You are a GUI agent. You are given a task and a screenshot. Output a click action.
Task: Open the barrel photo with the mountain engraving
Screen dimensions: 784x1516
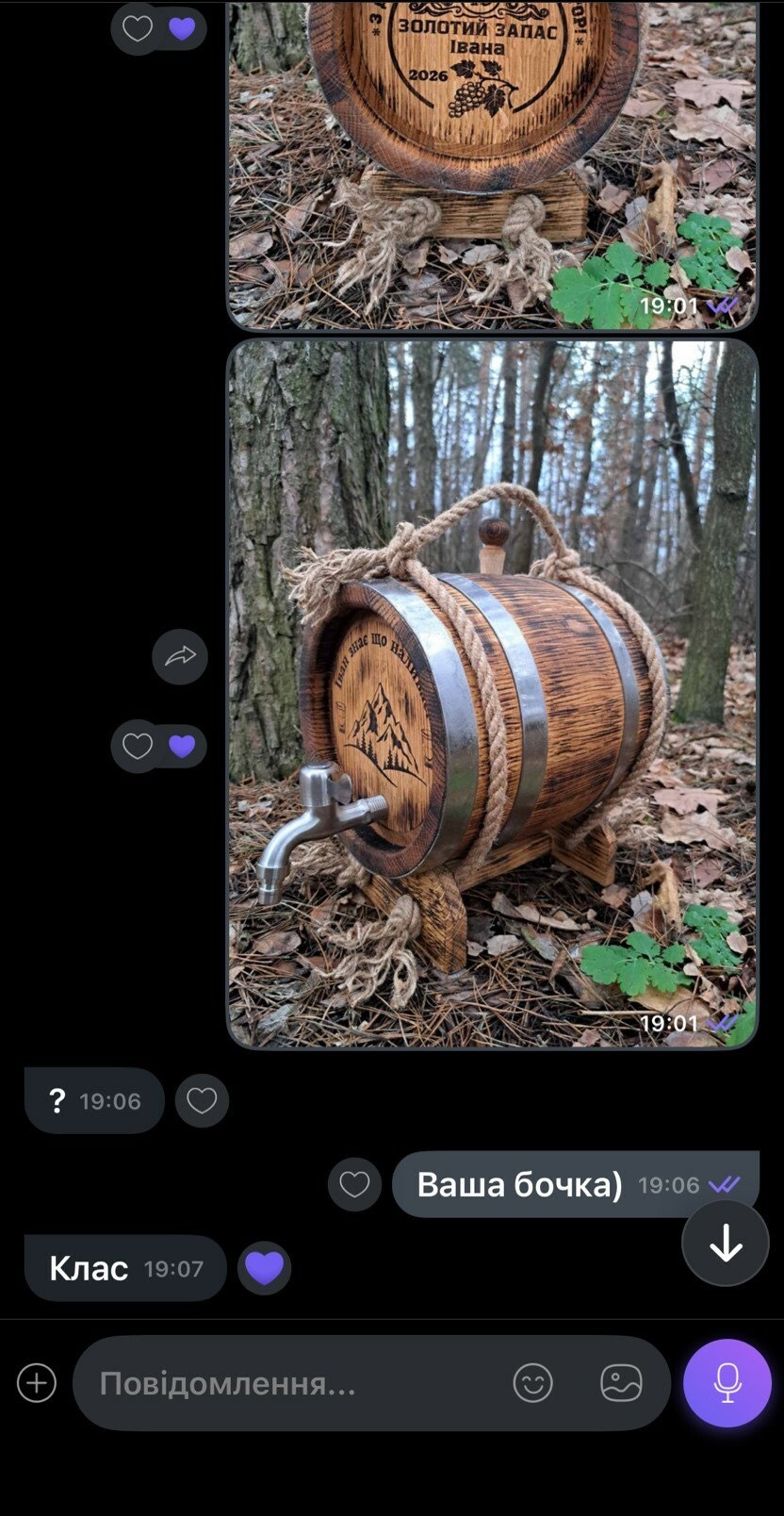click(x=492, y=693)
